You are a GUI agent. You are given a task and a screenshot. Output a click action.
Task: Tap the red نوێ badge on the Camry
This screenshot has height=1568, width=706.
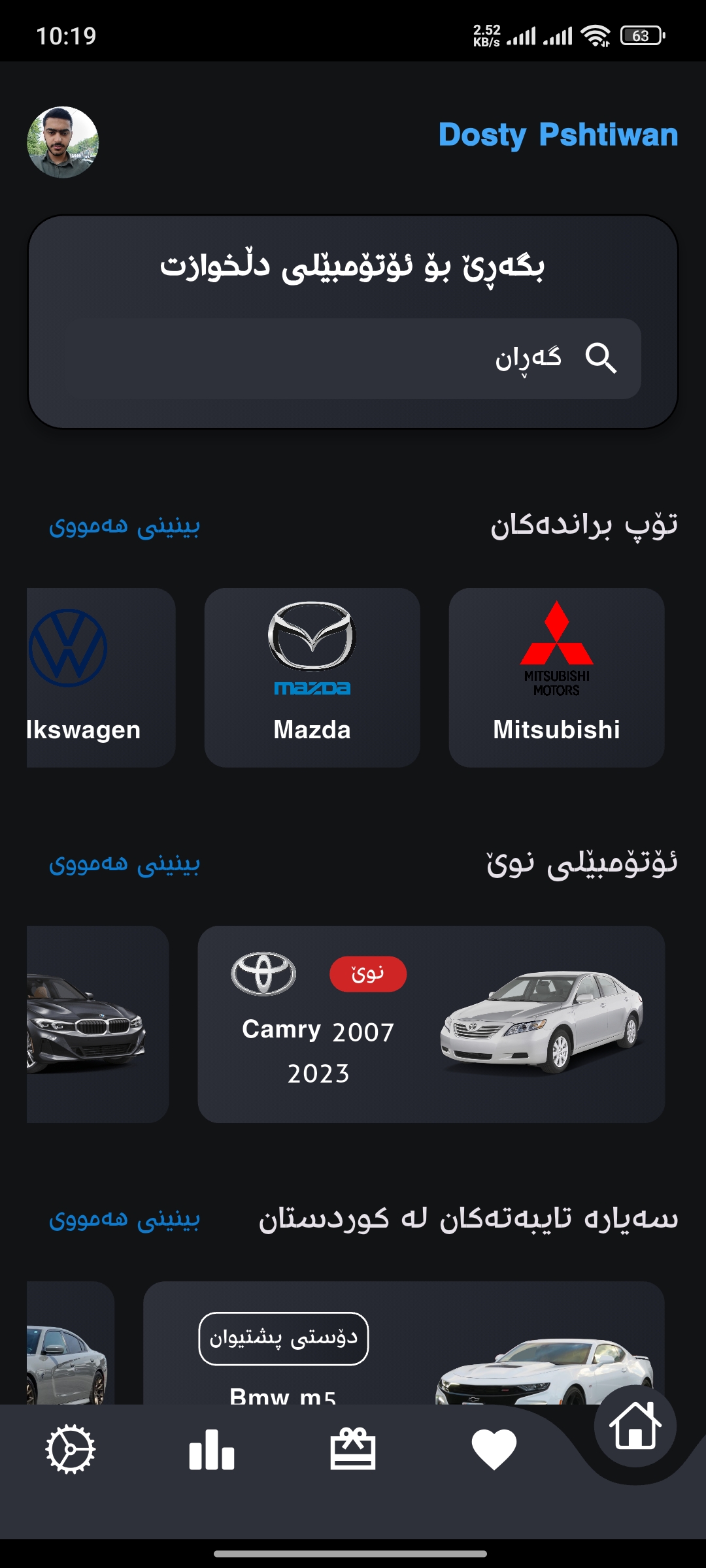pos(369,974)
